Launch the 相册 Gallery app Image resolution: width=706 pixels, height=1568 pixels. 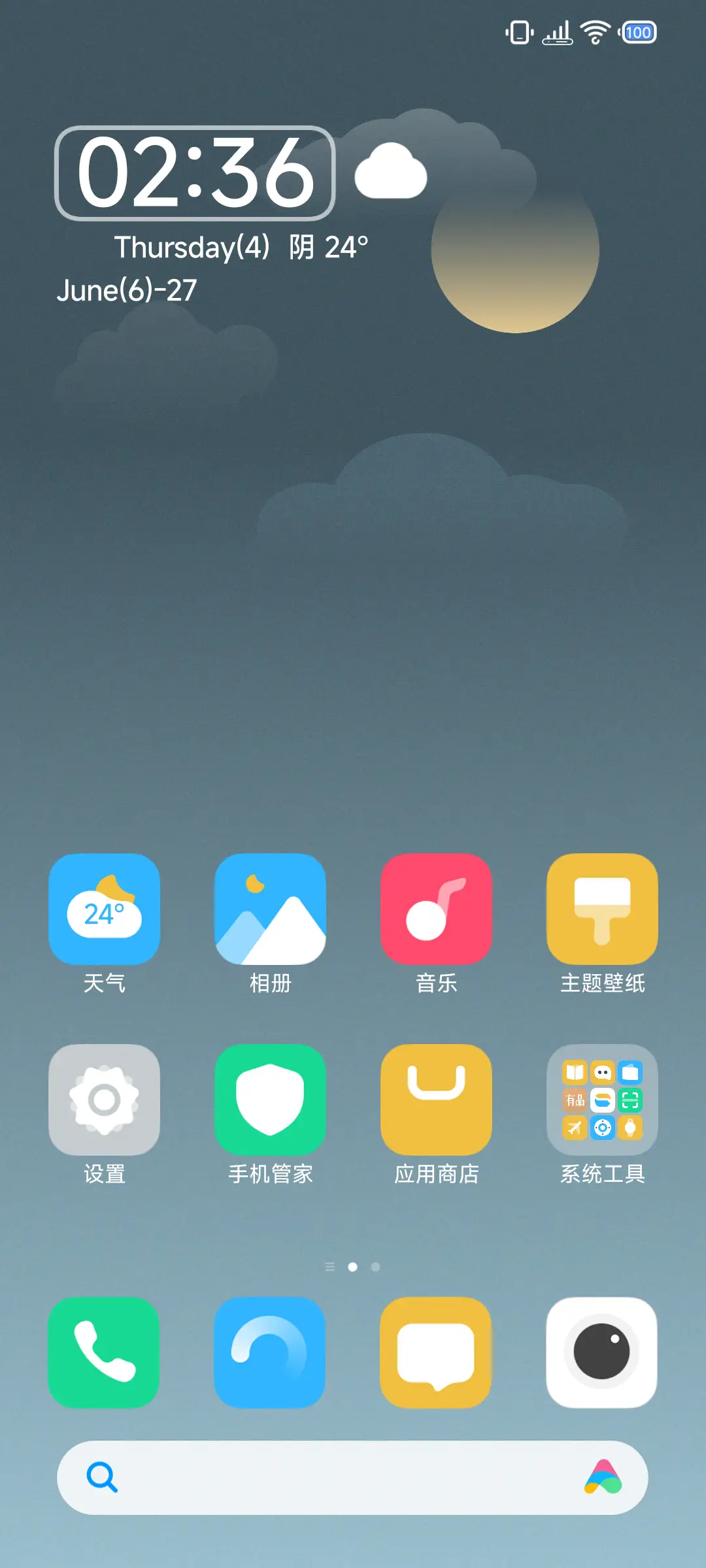pos(270,908)
